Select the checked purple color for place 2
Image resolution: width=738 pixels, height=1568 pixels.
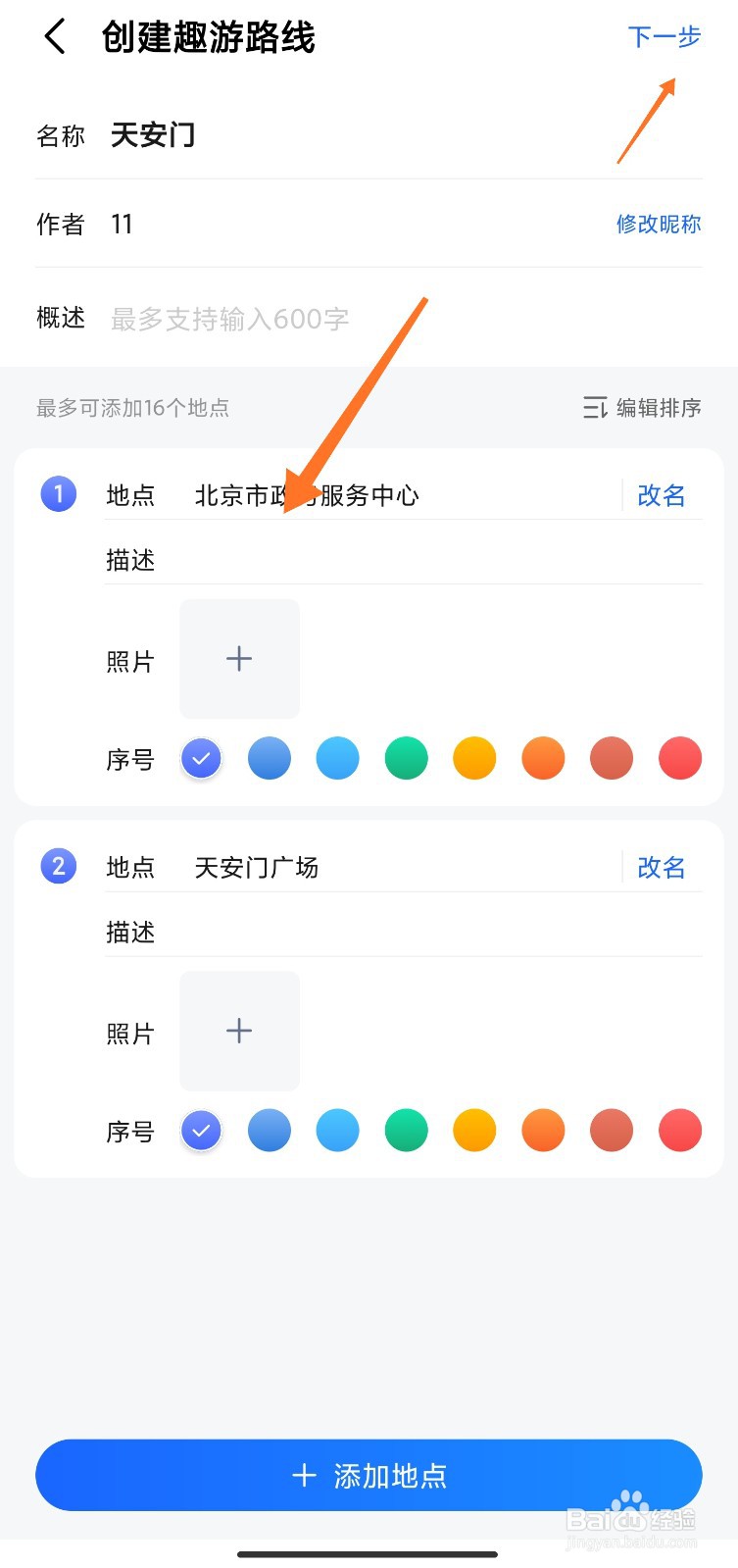coord(201,1130)
